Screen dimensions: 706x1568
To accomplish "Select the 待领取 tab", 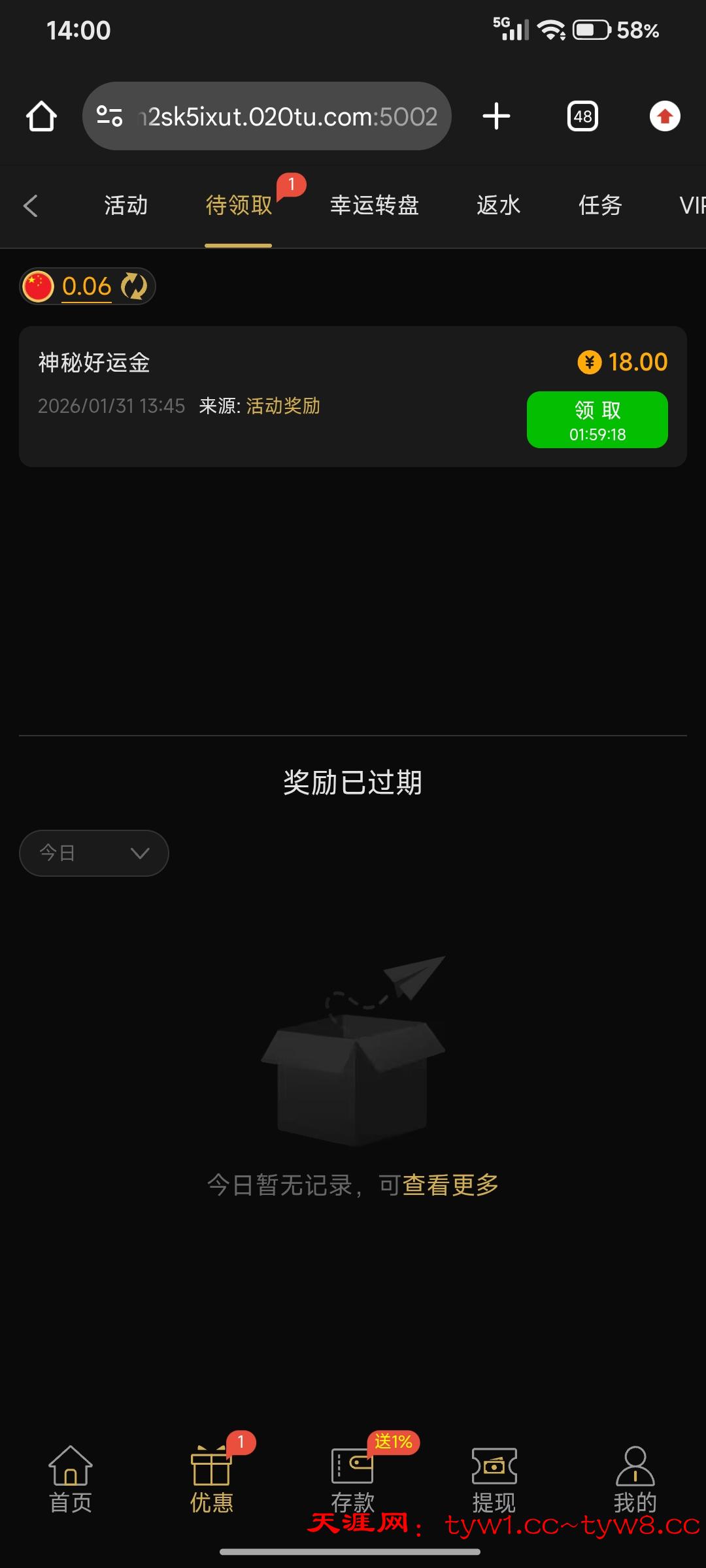I will 239,206.
